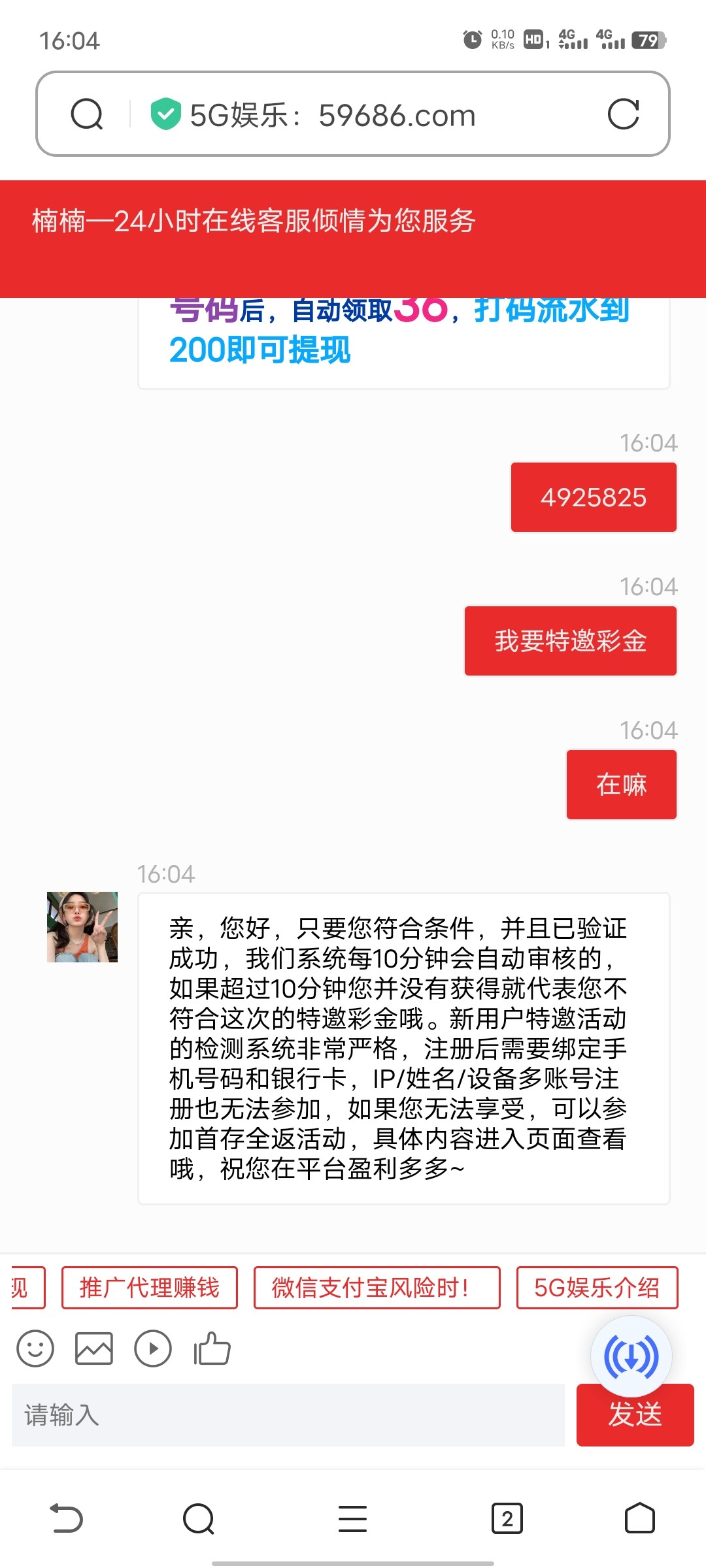The width and height of the screenshot is (706, 1568).
Task: Go back using browser back arrow
Action: pyautogui.click(x=67, y=1518)
